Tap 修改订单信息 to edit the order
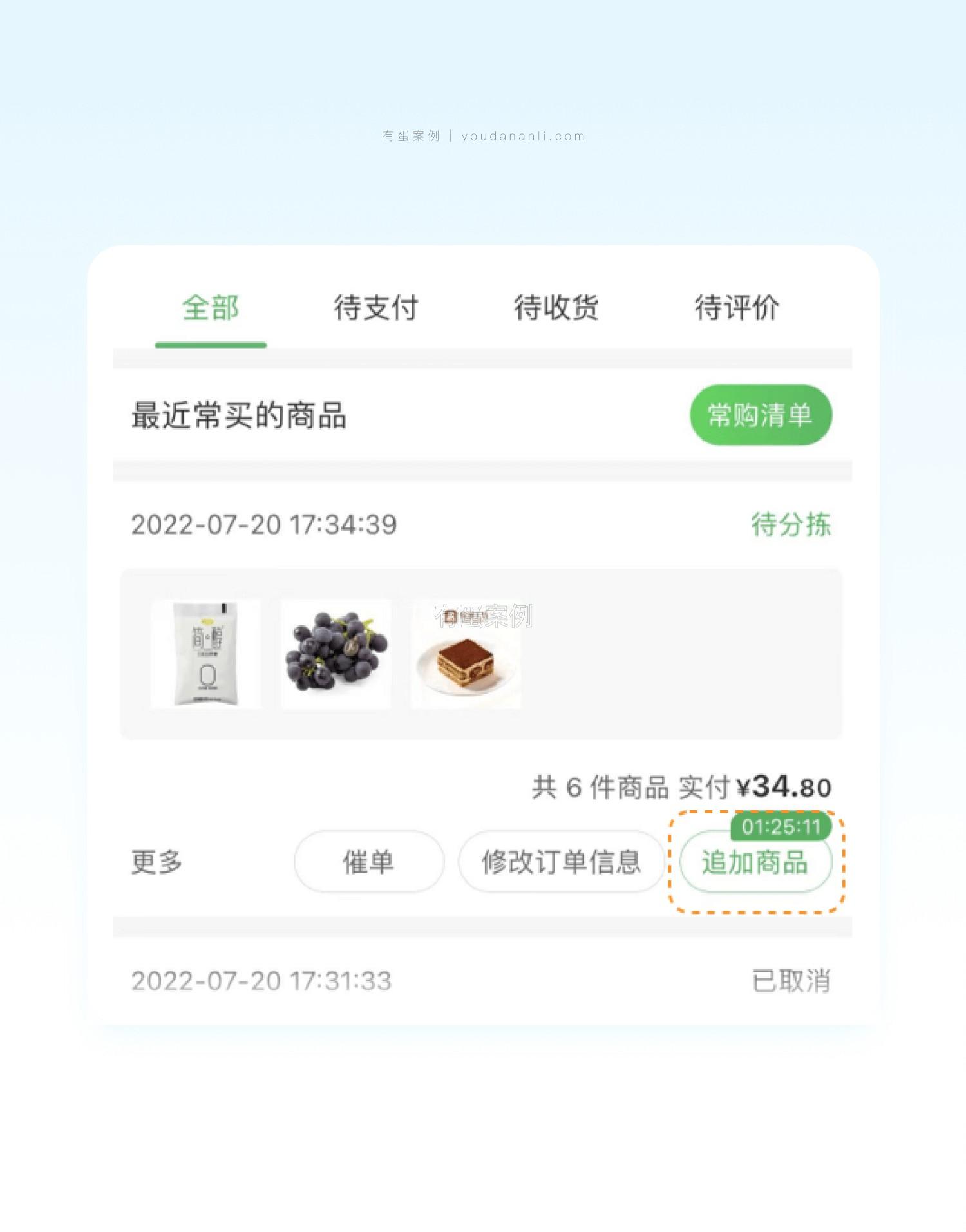 click(x=561, y=862)
